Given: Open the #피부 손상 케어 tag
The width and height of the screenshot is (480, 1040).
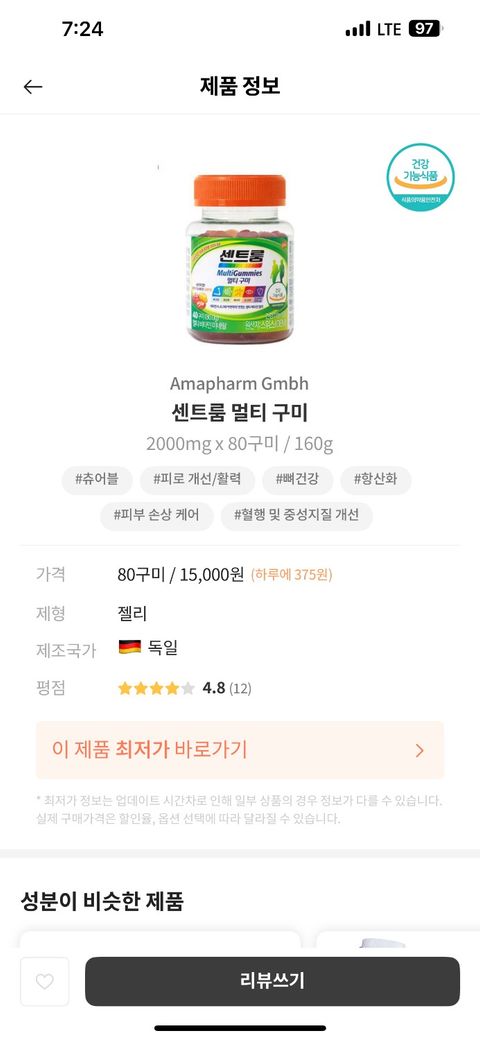Looking at the screenshot, I should 156,516.
